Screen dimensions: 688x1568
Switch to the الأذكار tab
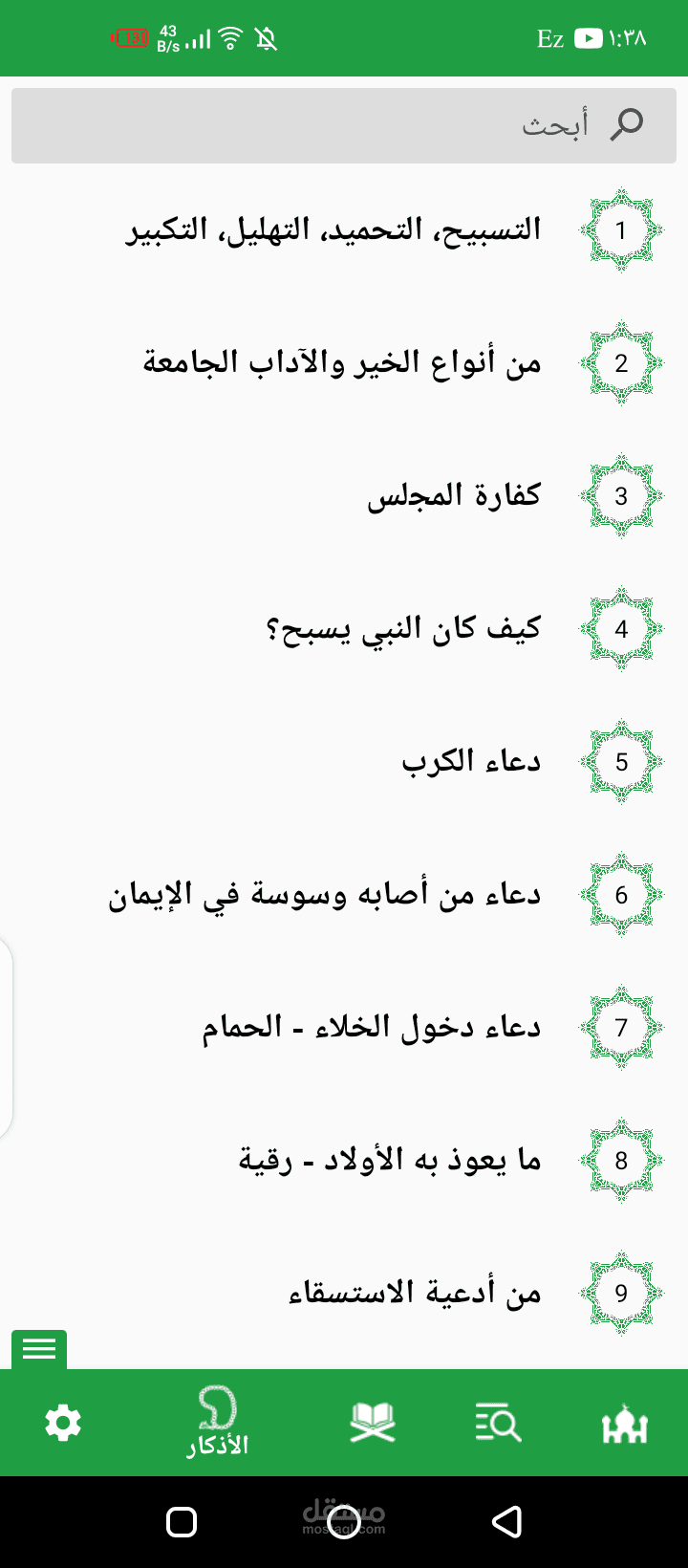click(218, 1423)
